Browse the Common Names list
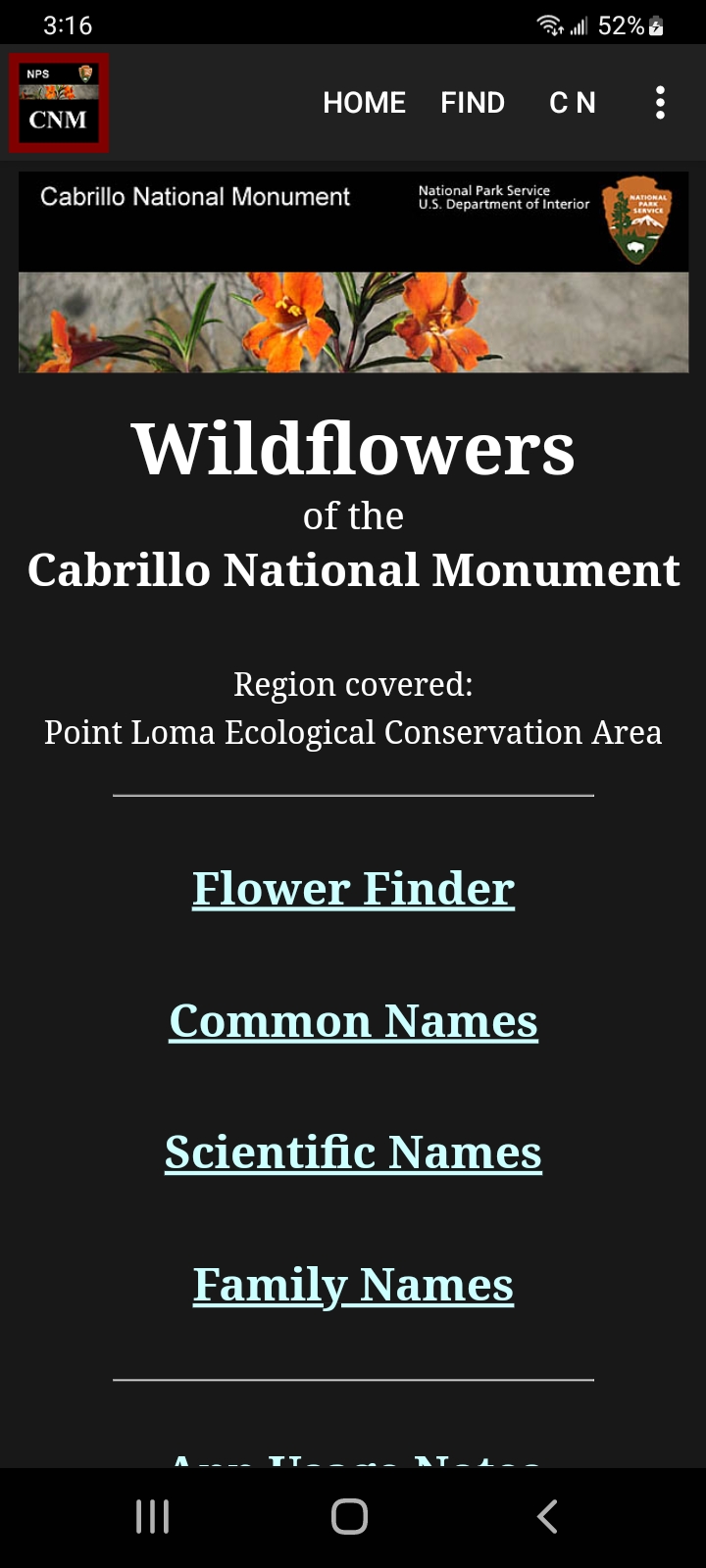 [353, 1020]
